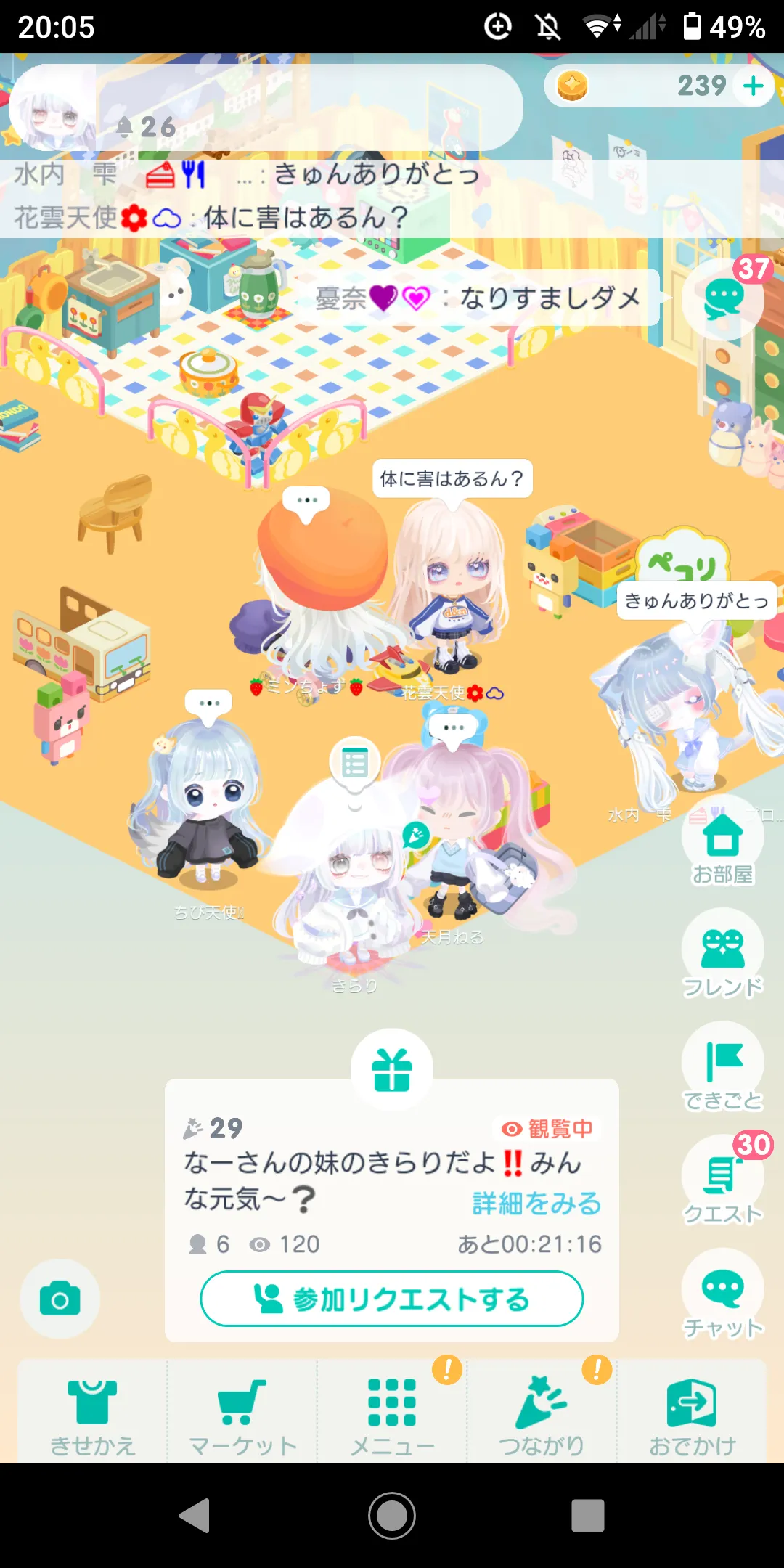784x1568 pixels.
Task: Open the chat log bubble with 37 badge
Action: point(723,299)
